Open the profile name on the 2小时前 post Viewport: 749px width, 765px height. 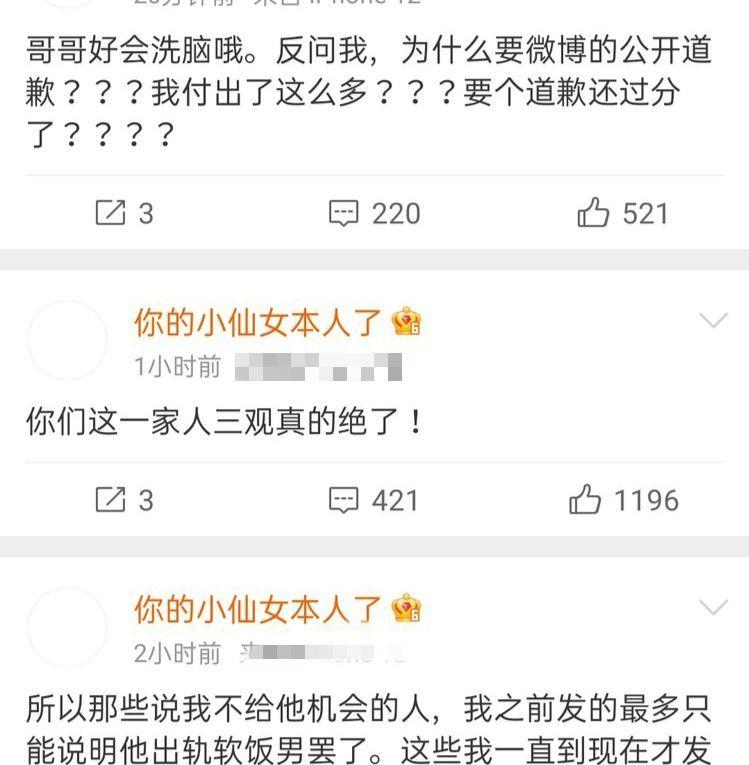coord(258,608)
